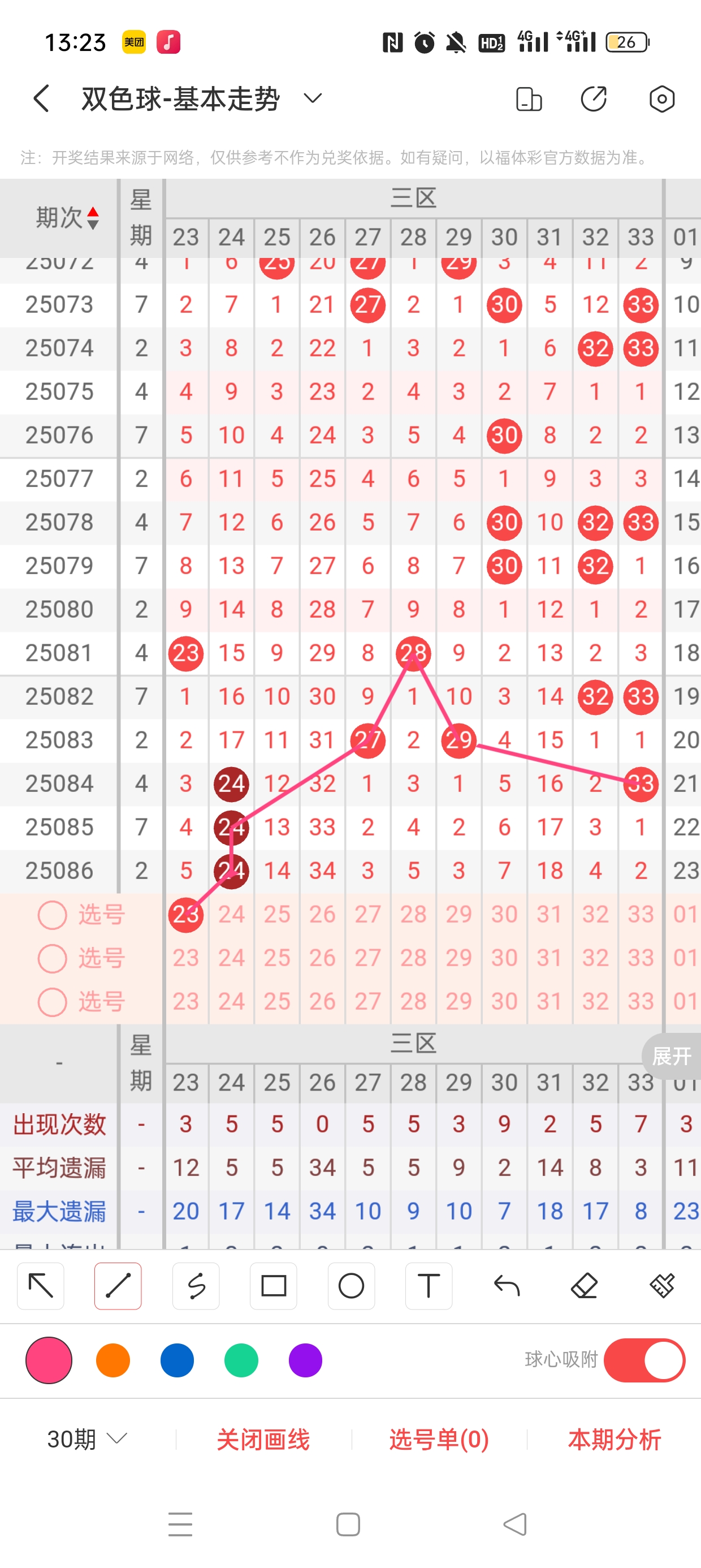Image resolution: width=701 pixels, height=1568 pixels.
Task: Select the blue drawing color
Action: tap(177, 1360)
